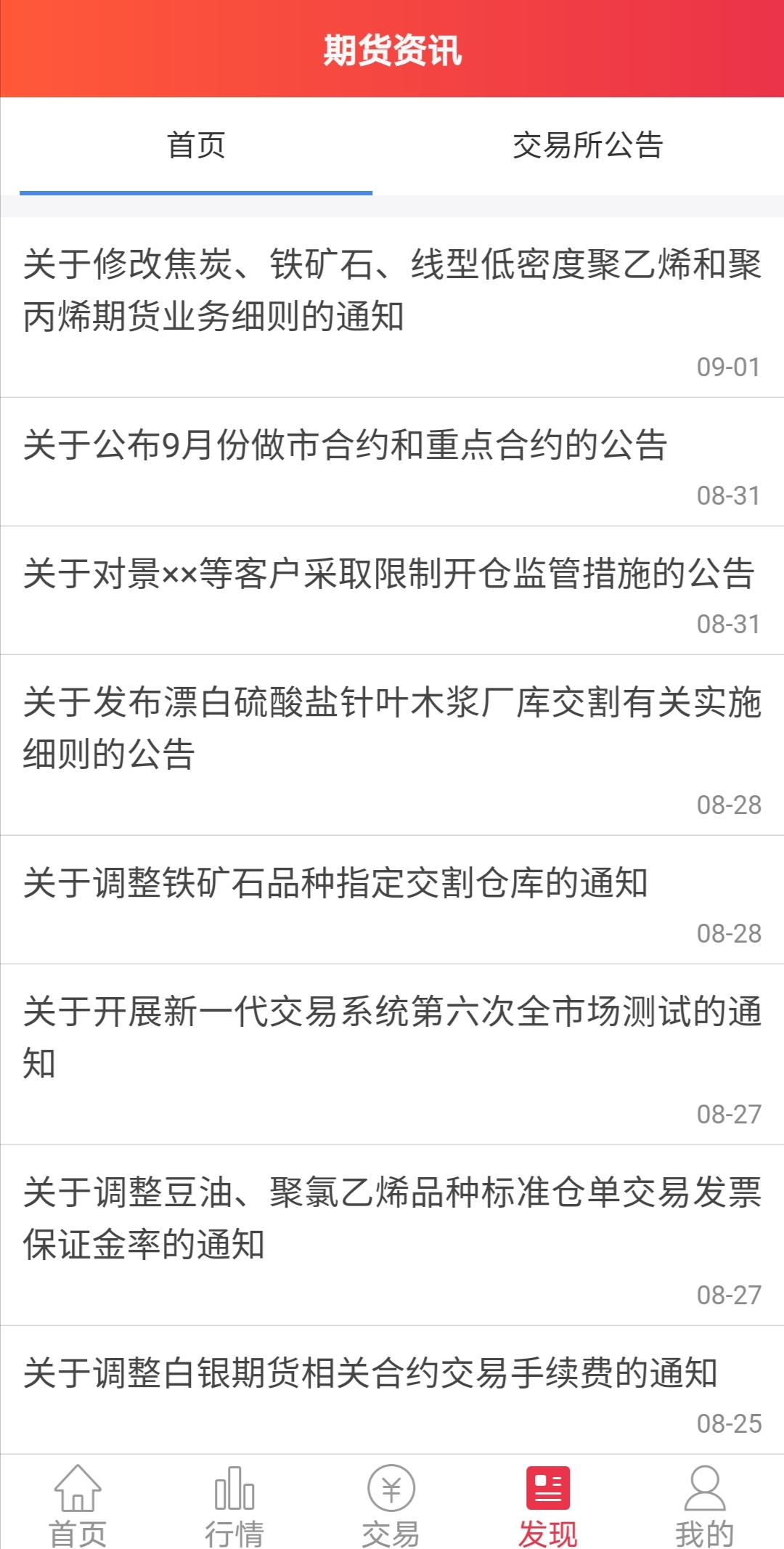The height and width of the screenshot is (1549, 784).
Task: Open the 9月份做市合约 announcement
Action: click(x=346, y=445)
